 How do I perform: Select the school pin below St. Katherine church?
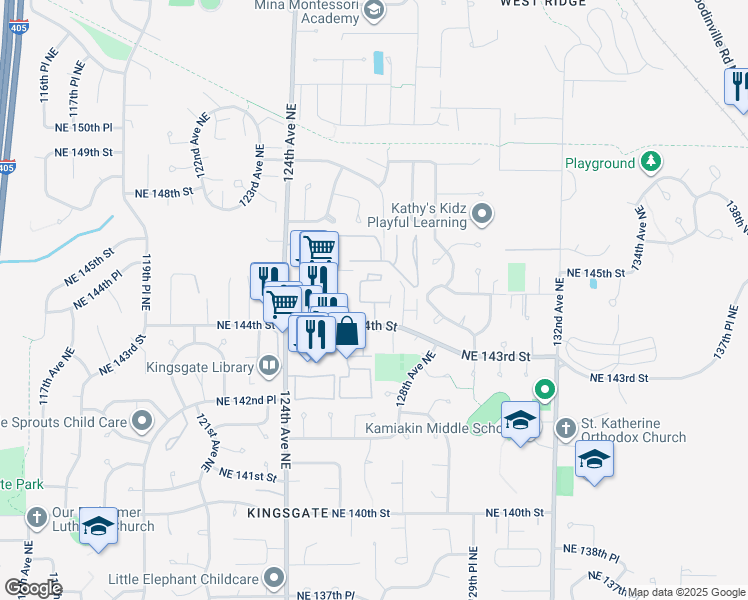594,460
